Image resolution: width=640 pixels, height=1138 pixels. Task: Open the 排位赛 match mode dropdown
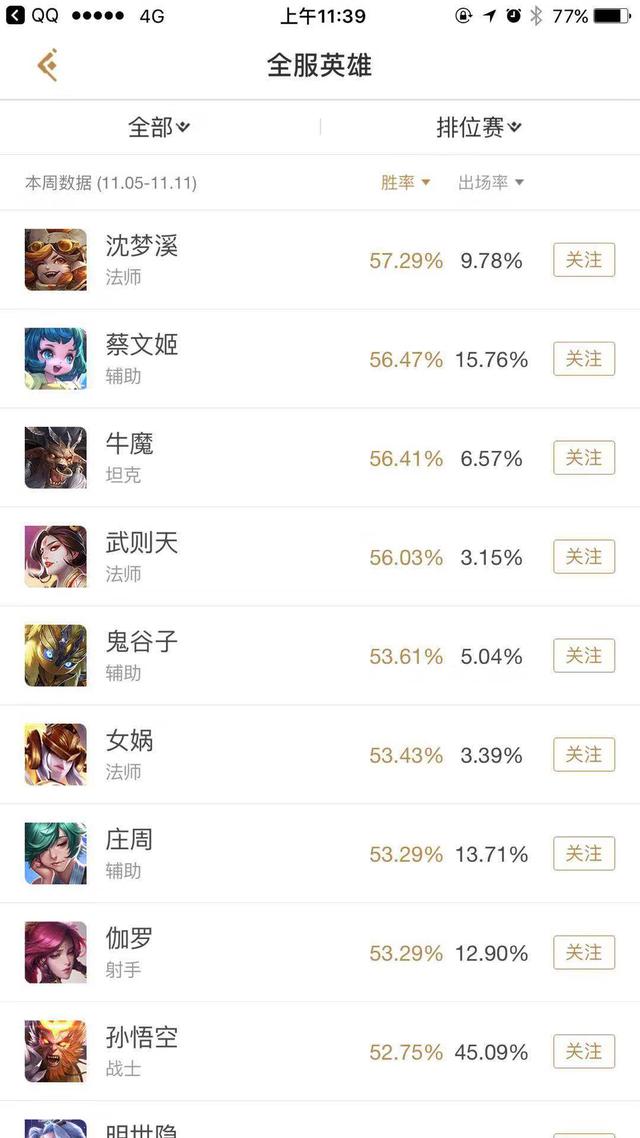[x=479, y=127]
